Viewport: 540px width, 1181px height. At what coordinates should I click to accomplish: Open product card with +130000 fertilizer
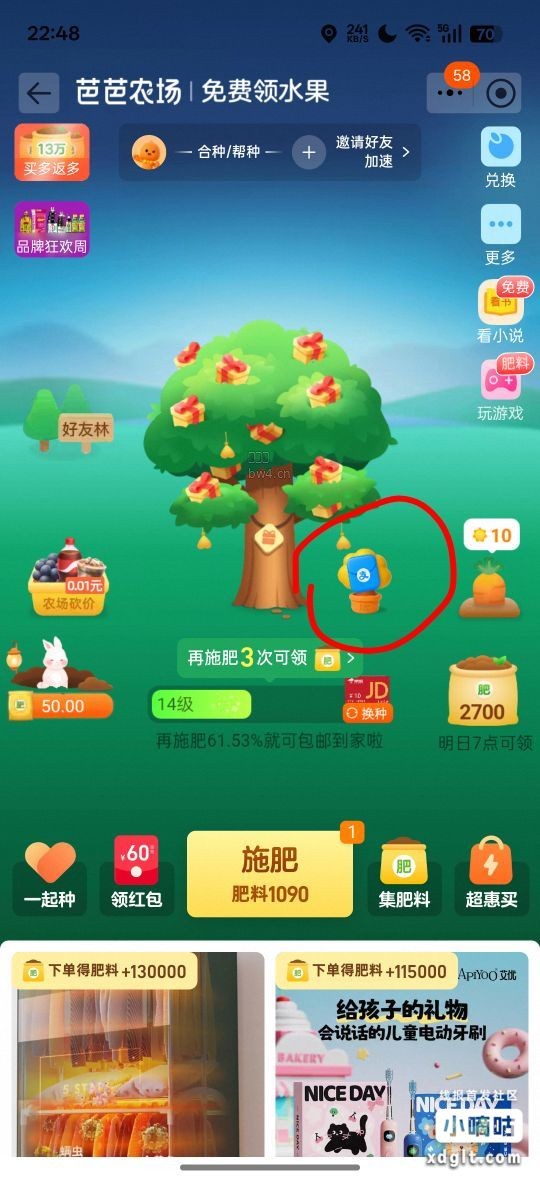pos(138,1054)
